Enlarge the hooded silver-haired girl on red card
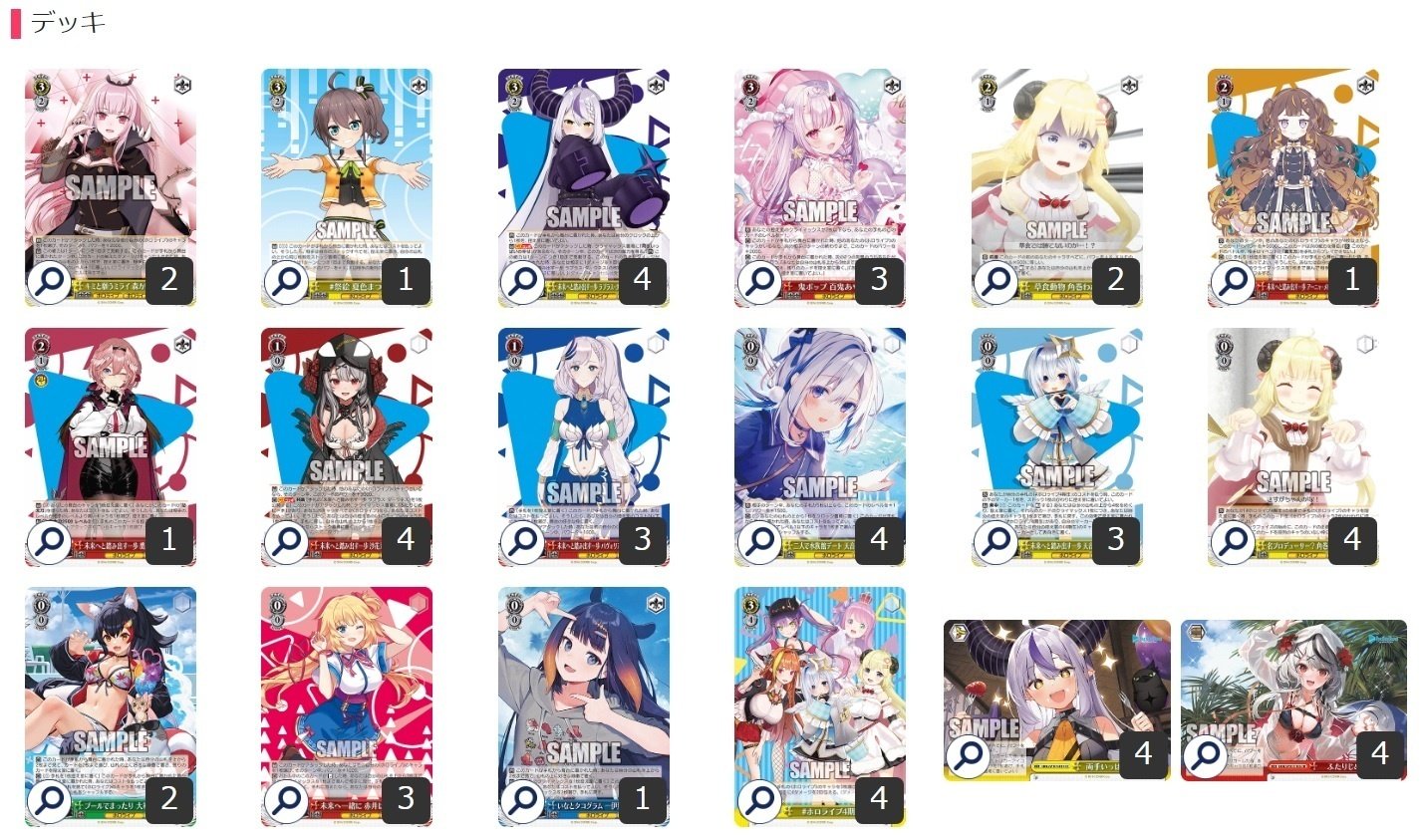 click(x=286, y=542)
